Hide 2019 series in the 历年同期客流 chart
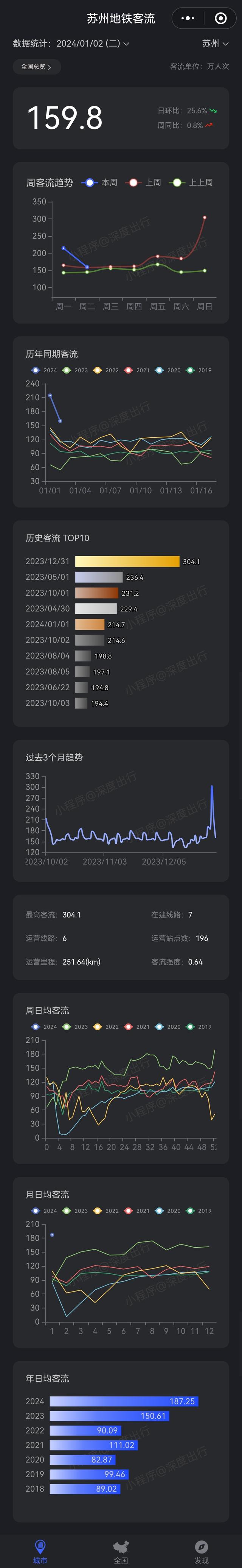 (199, 370)
